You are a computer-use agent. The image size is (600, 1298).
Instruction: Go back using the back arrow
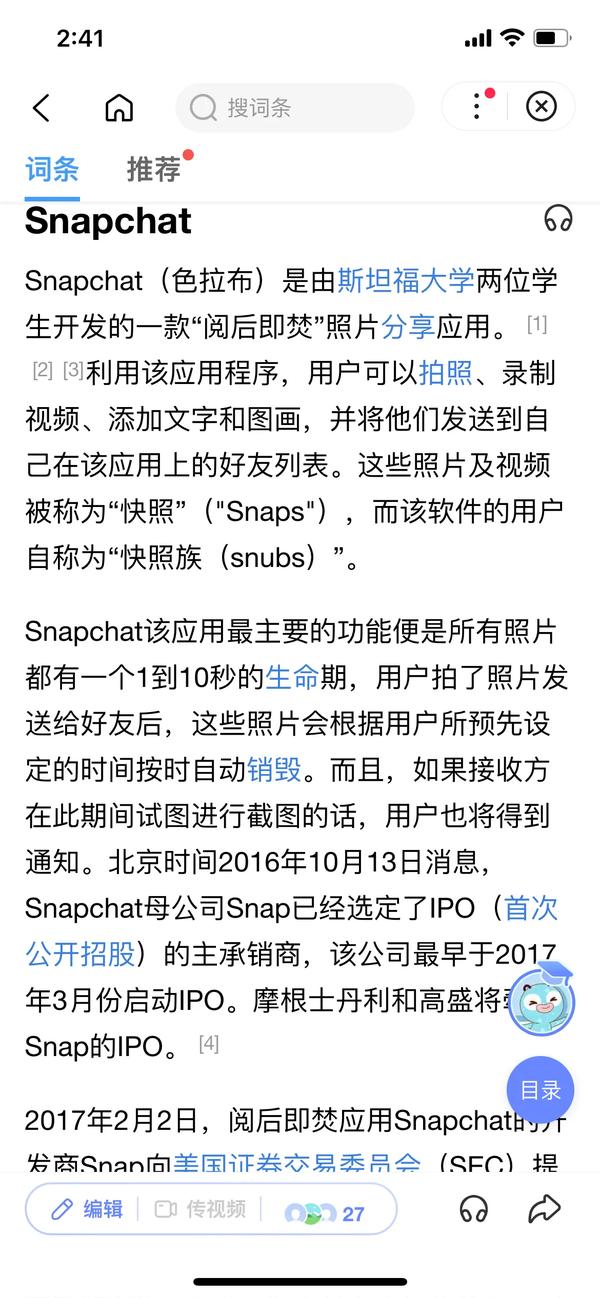click(41, 107)
